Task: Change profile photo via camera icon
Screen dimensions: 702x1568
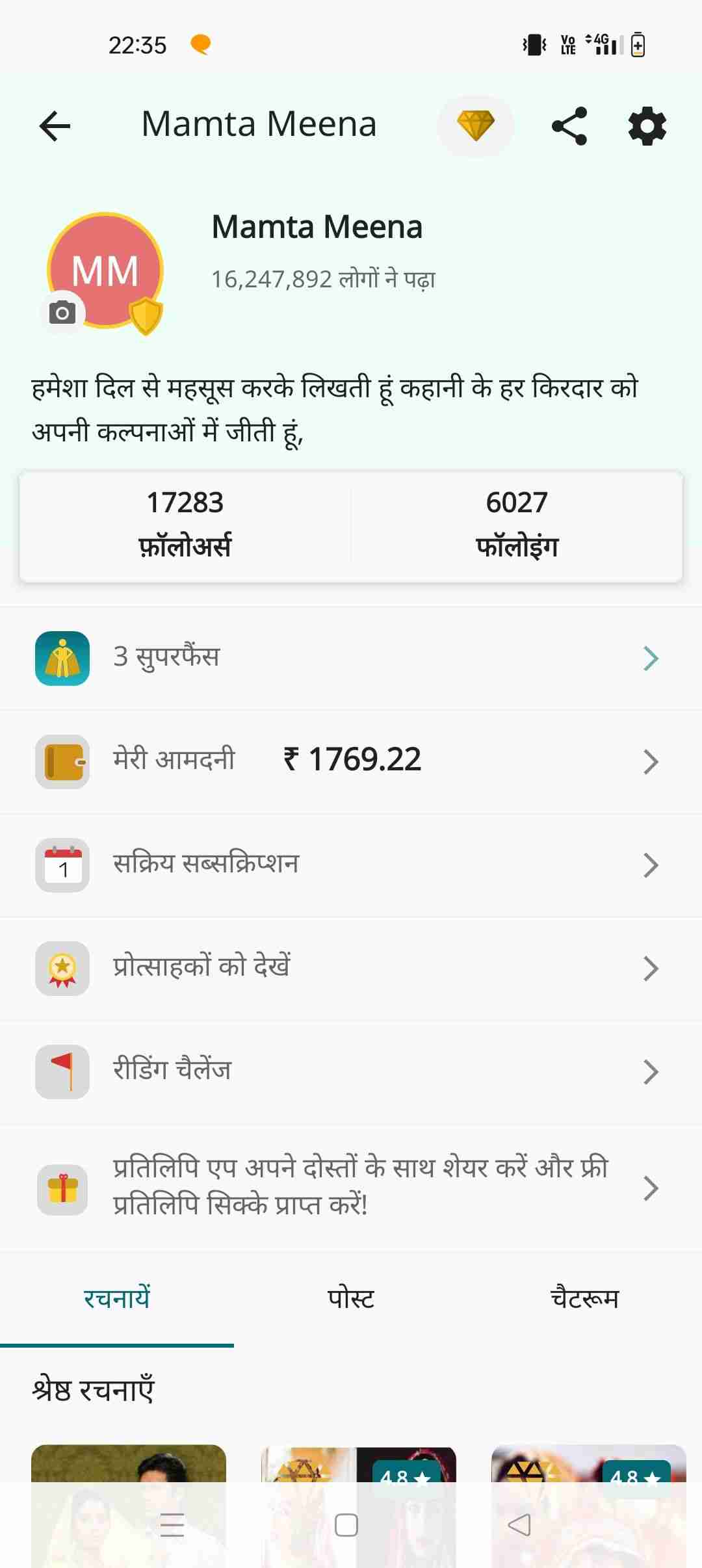Action: coord(62,313)
